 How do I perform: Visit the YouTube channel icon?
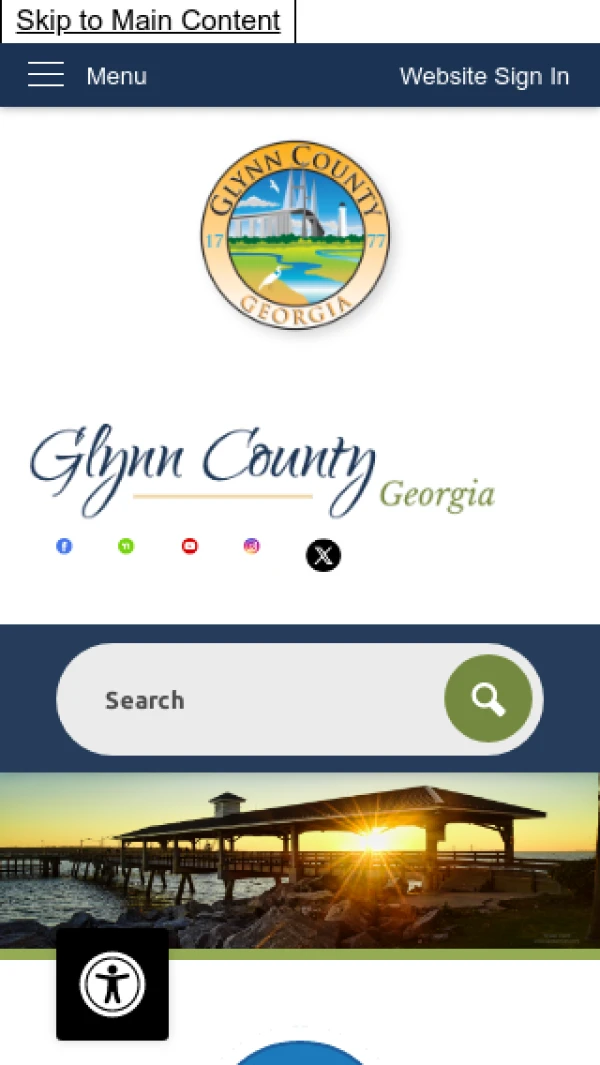tap(190, 546)
